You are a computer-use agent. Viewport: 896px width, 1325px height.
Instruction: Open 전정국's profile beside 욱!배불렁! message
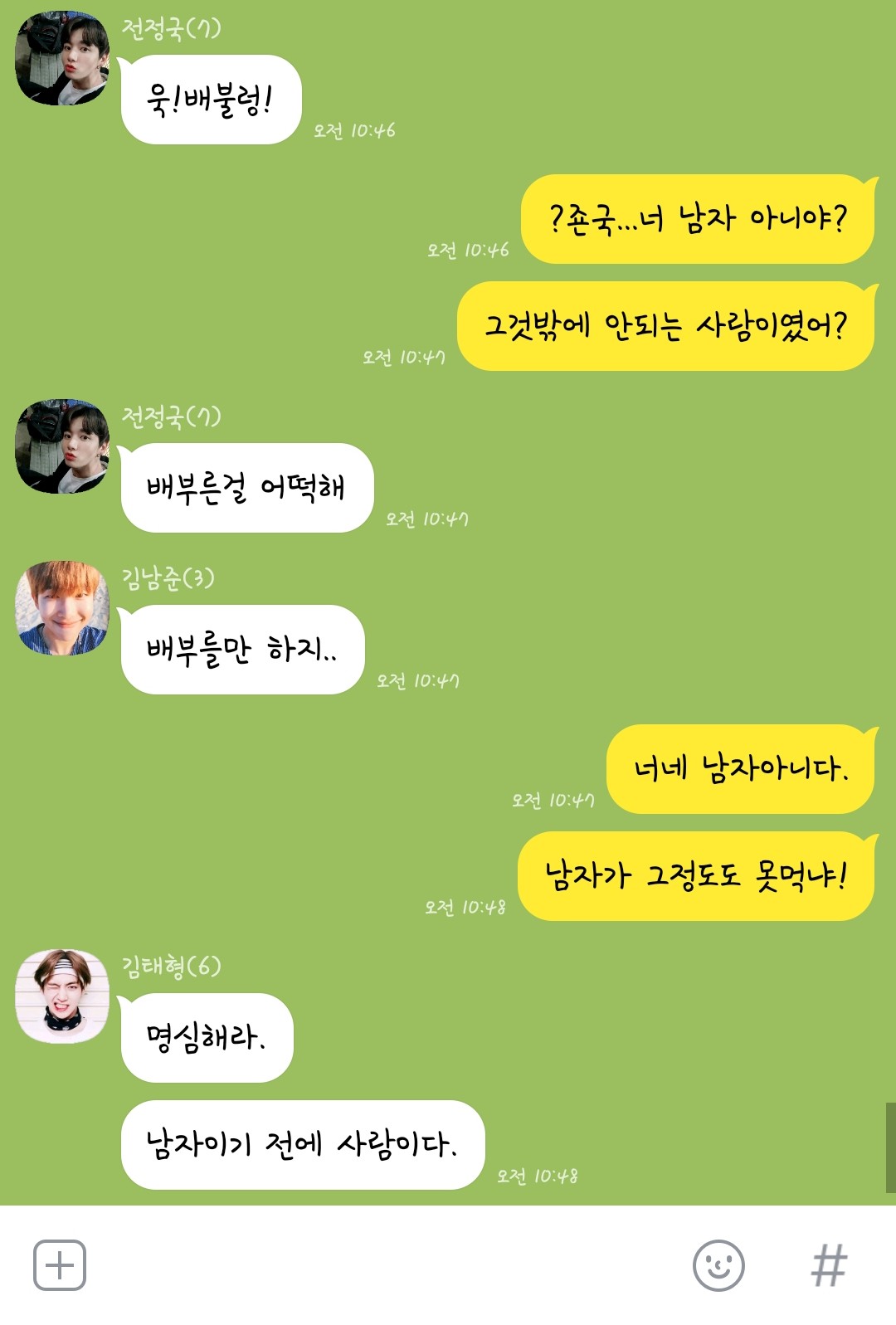(x=62, y=58)
